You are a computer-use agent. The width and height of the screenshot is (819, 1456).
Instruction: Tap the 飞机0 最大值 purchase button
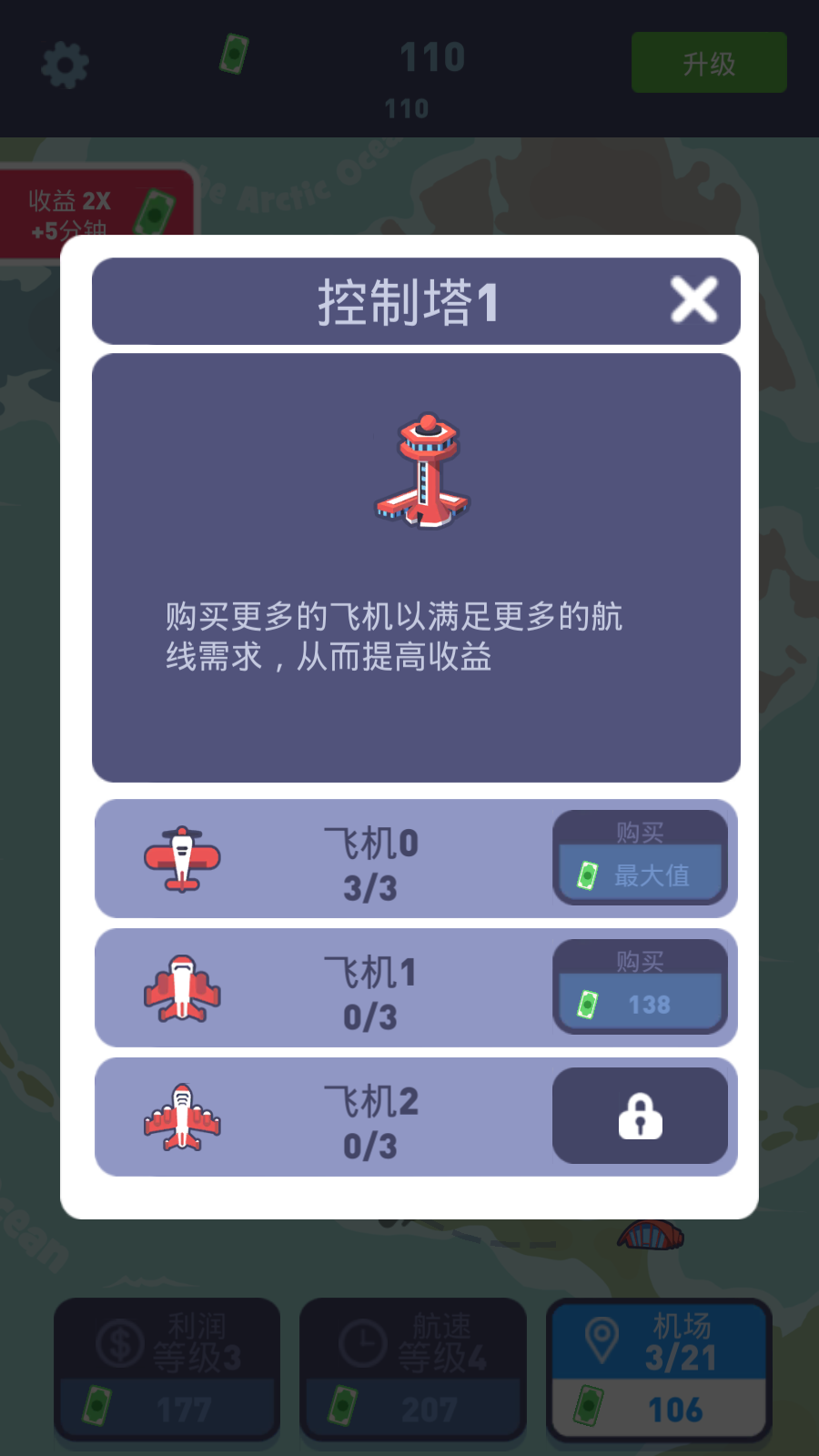click(640, 859)
